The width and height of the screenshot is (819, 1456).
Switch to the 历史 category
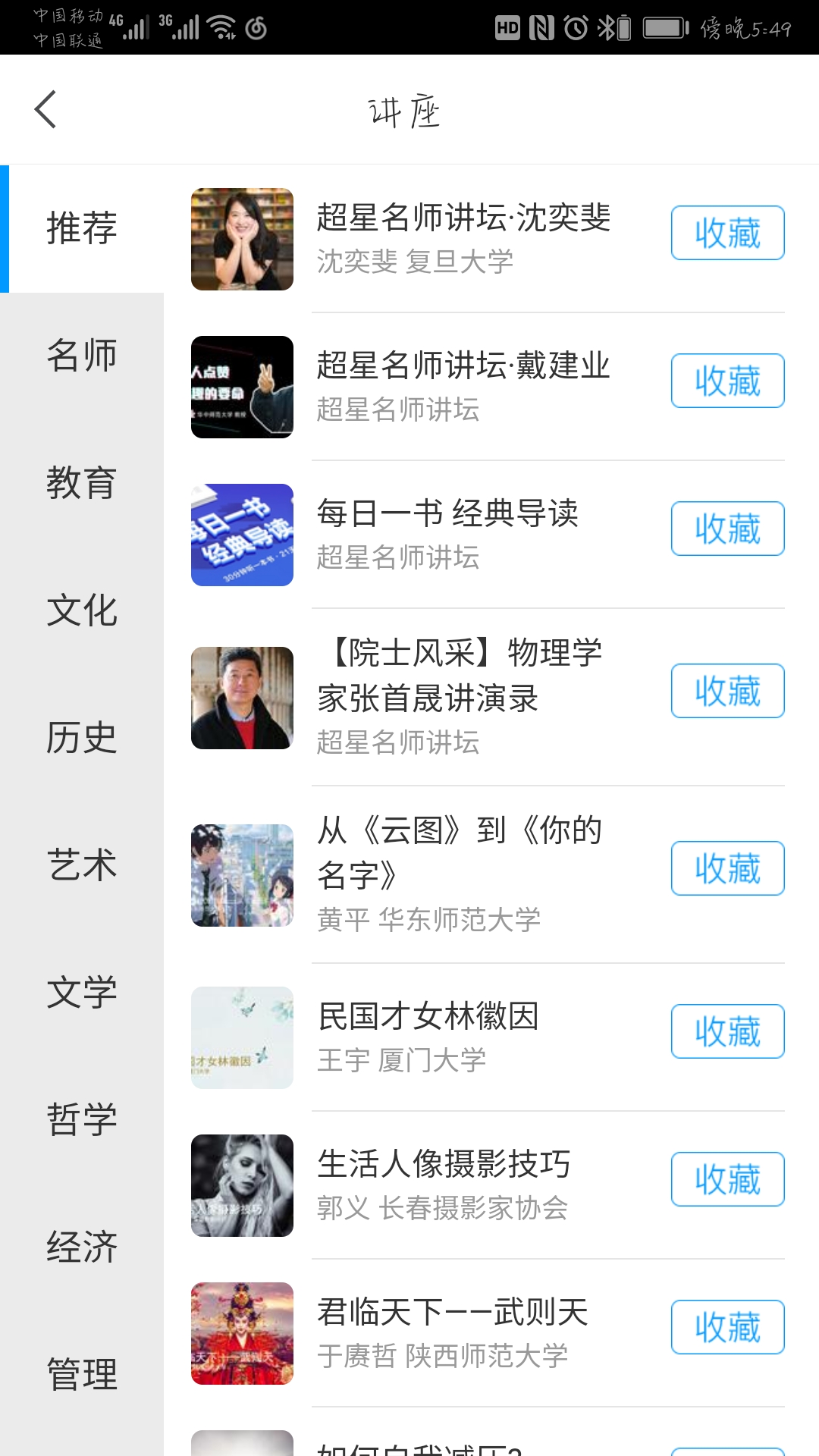[82, 738]
